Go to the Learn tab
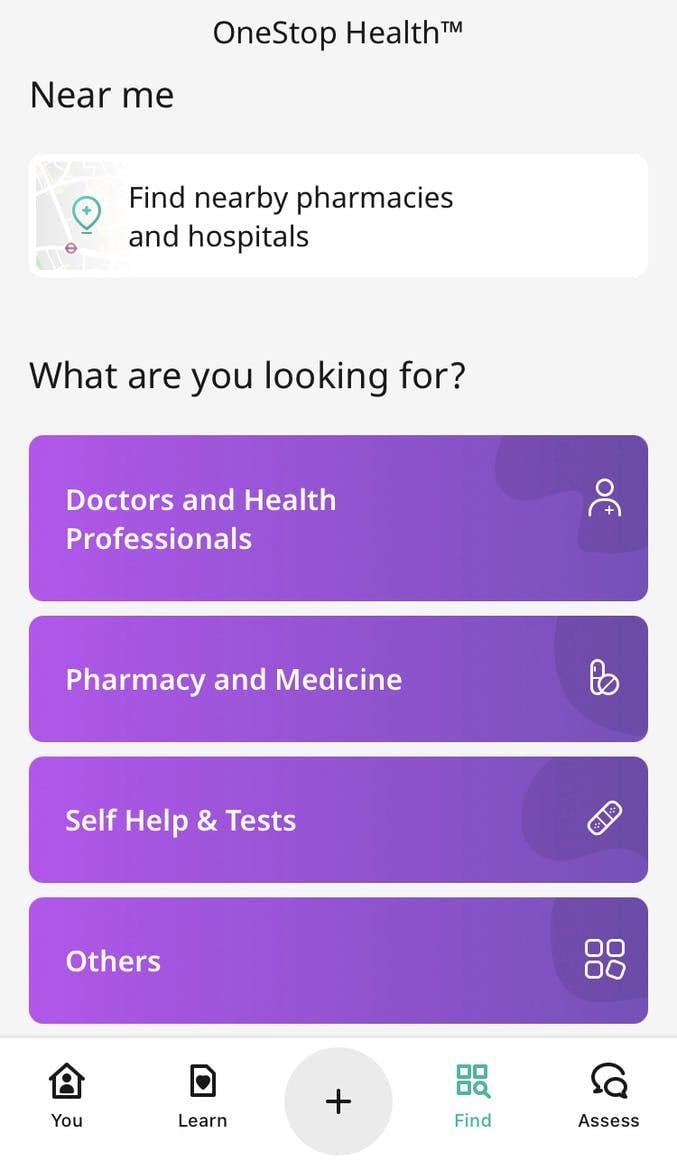The height and width of the screenshot is (1161, 677). tap(202, 1096)
